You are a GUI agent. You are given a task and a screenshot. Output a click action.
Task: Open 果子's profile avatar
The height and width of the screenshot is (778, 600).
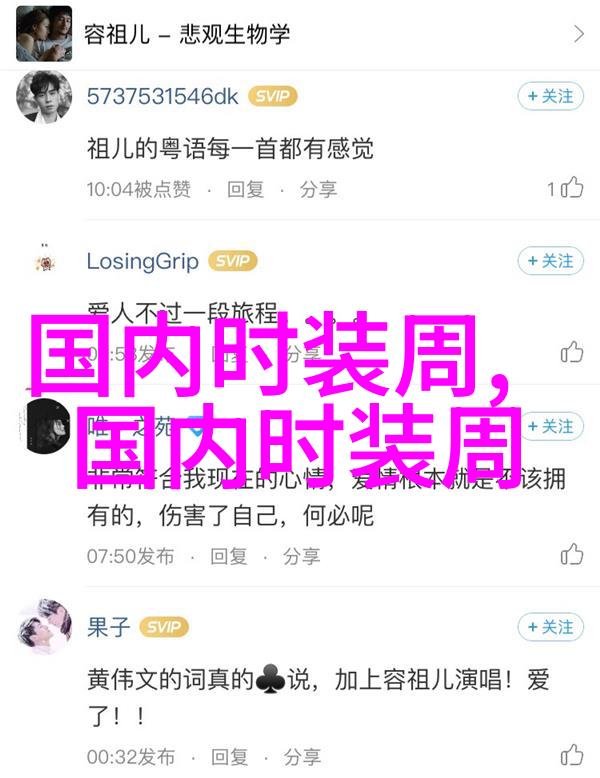pyautogui.click(x=45, y=628)
